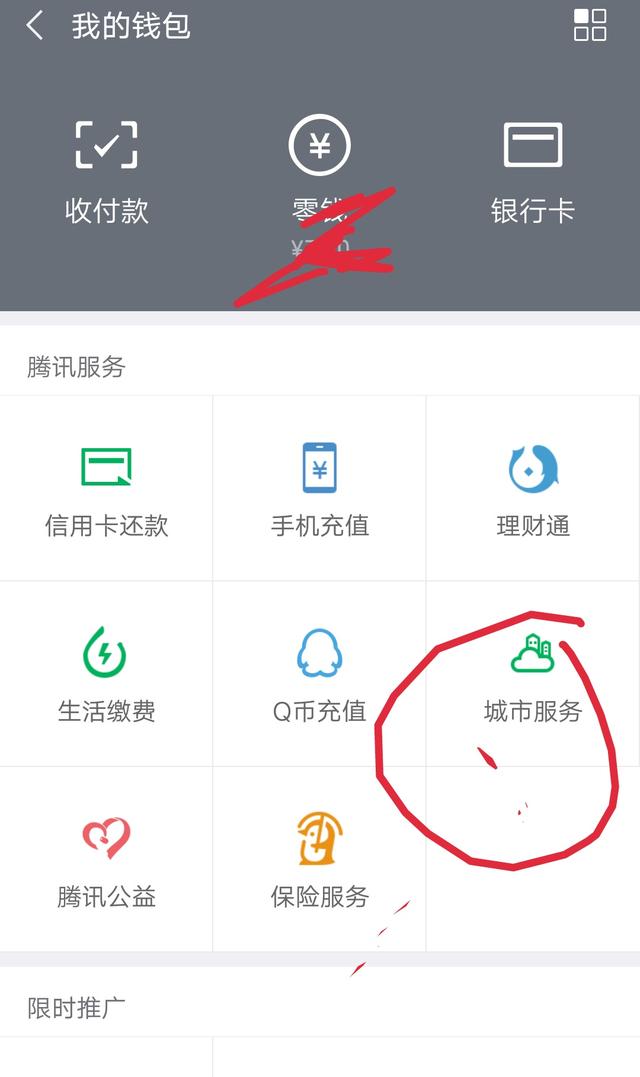Tap 城市服务 city services
The width and height of the screenshot is (640, 1077).
pos(533,675)
